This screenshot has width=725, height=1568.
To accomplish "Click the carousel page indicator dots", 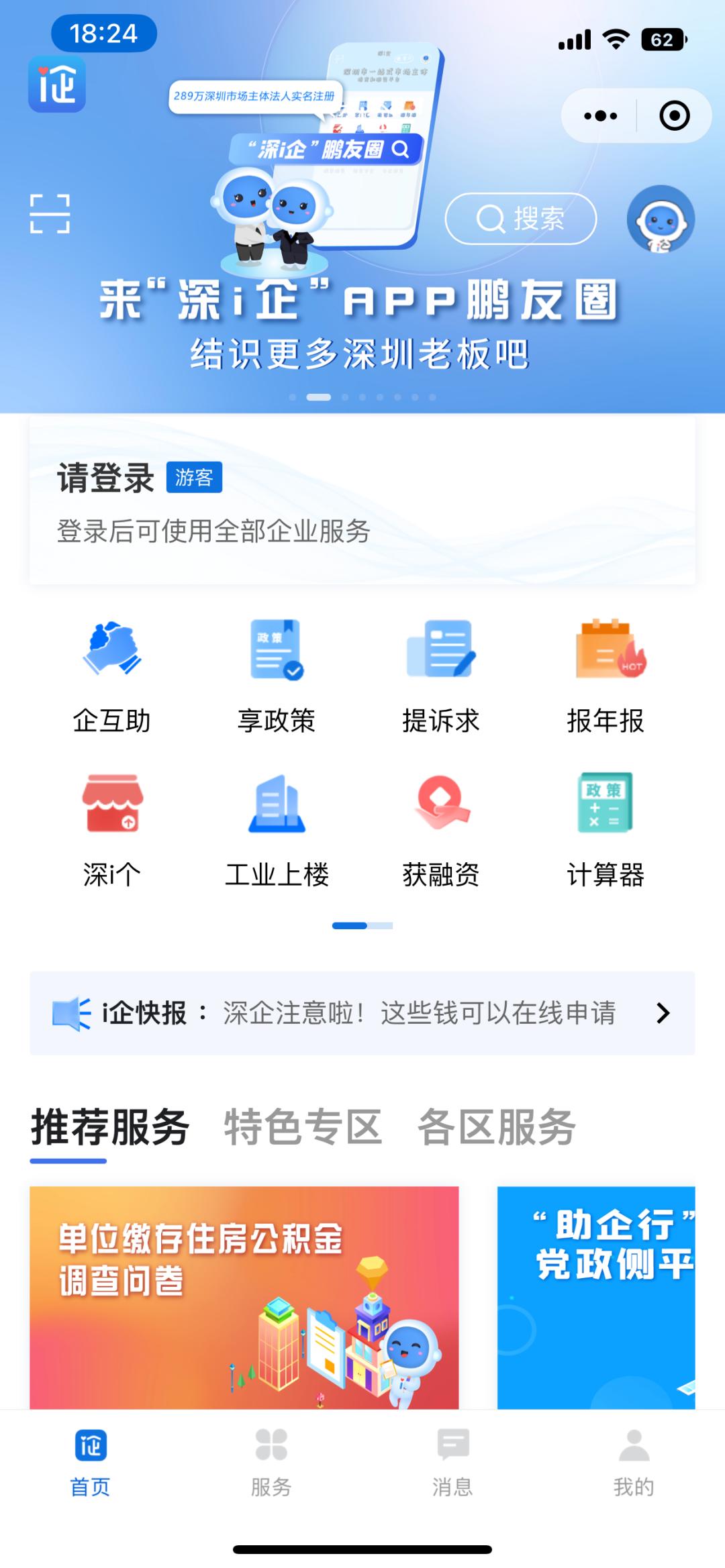I will (362, 397).
